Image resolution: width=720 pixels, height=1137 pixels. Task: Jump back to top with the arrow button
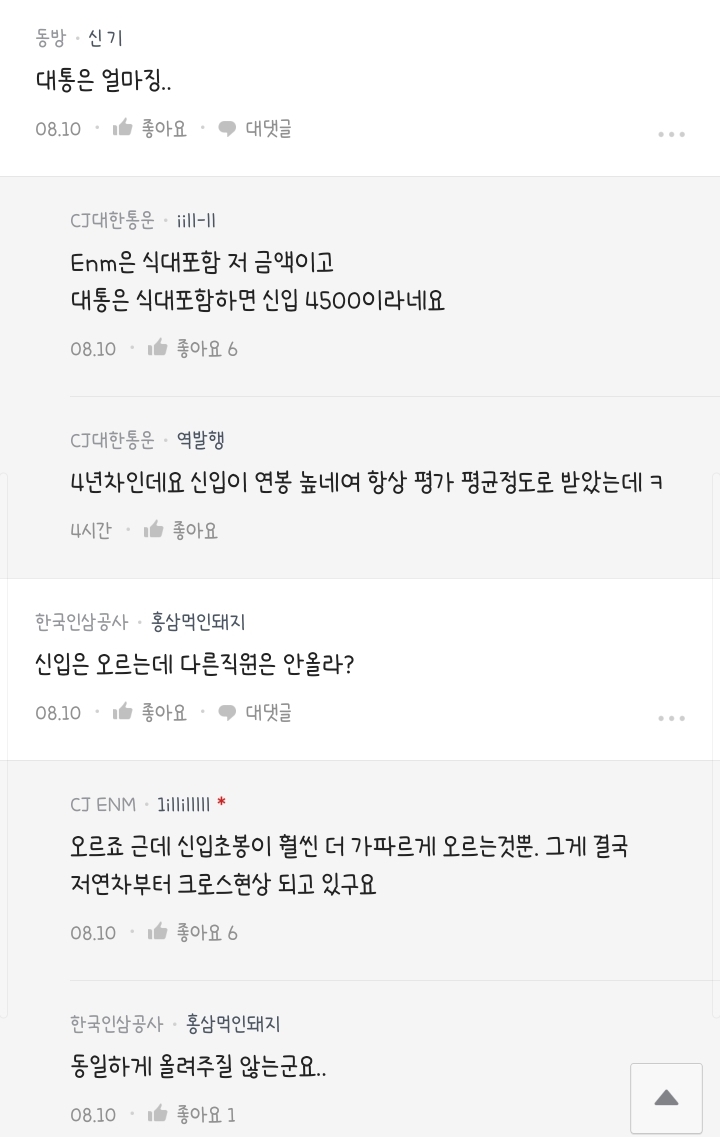pos(666,1098)
